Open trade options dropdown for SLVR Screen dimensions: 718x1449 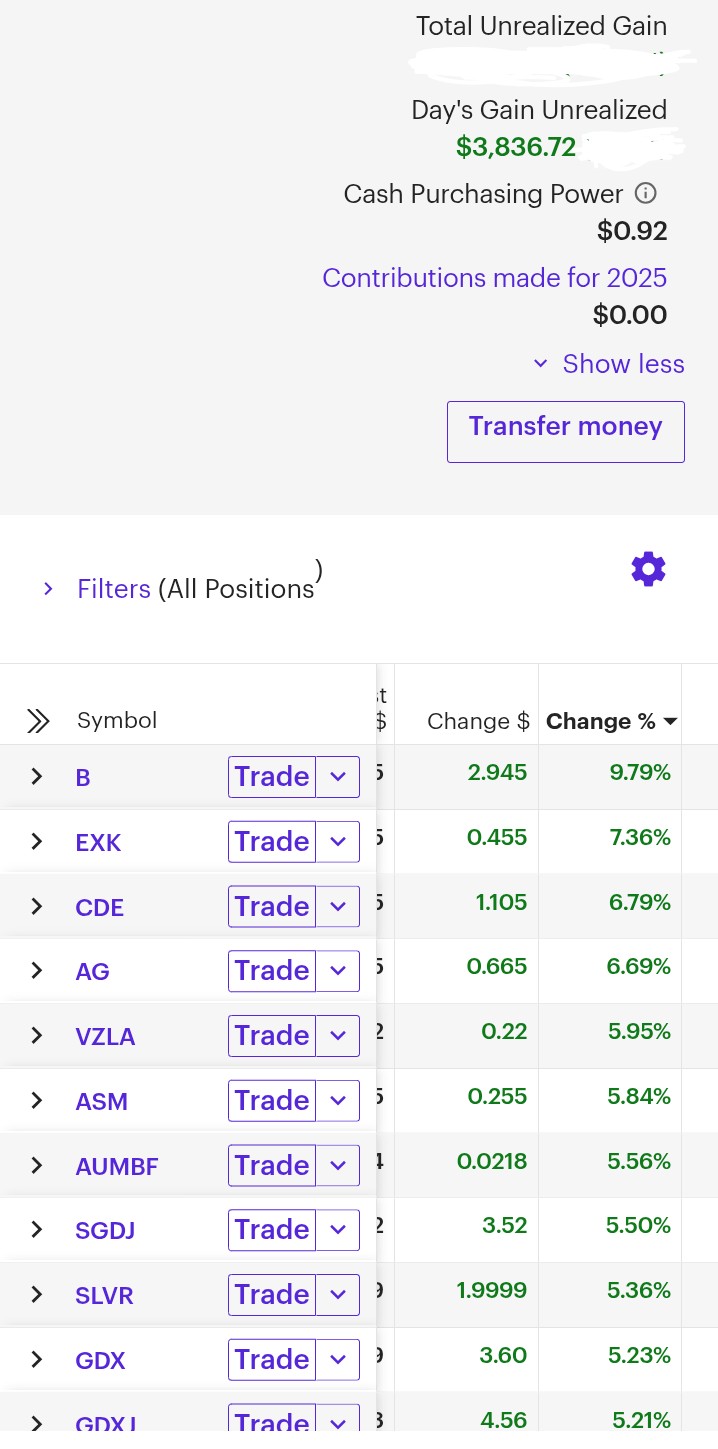tap(338, 1295)
